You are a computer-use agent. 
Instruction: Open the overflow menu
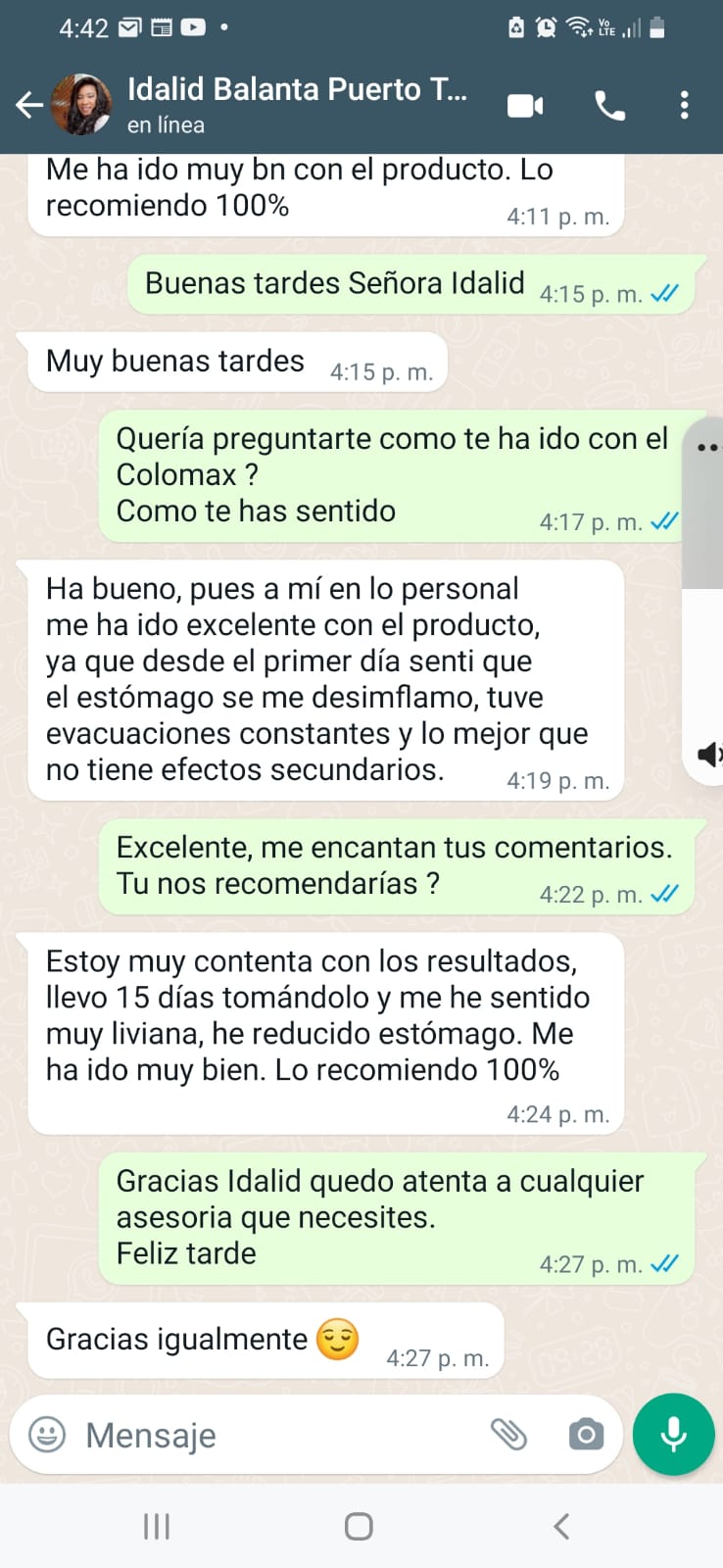(684, 105)
